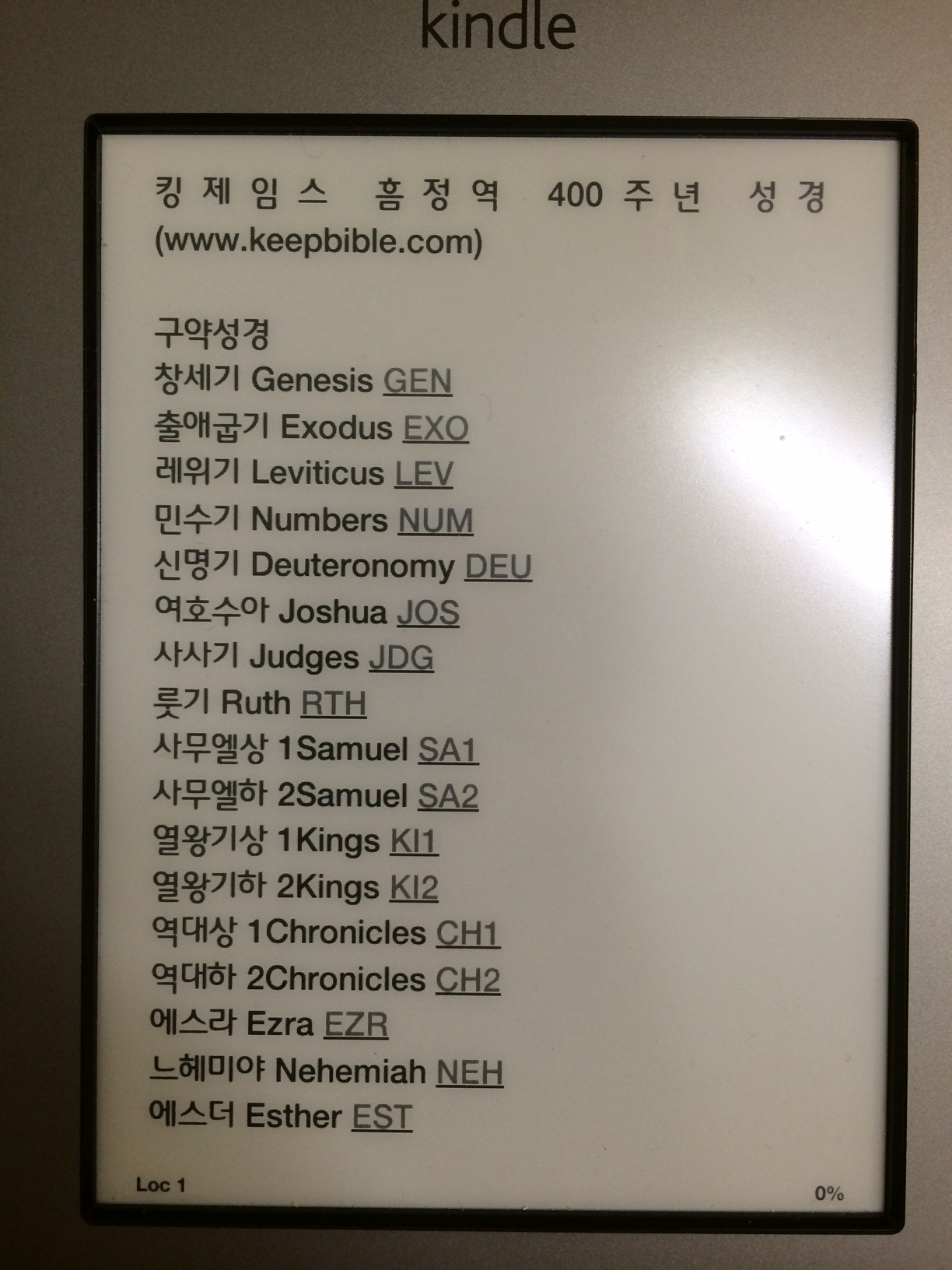Jump to Exodus via EXO link

pyautogui.click(x=436, y=428)
